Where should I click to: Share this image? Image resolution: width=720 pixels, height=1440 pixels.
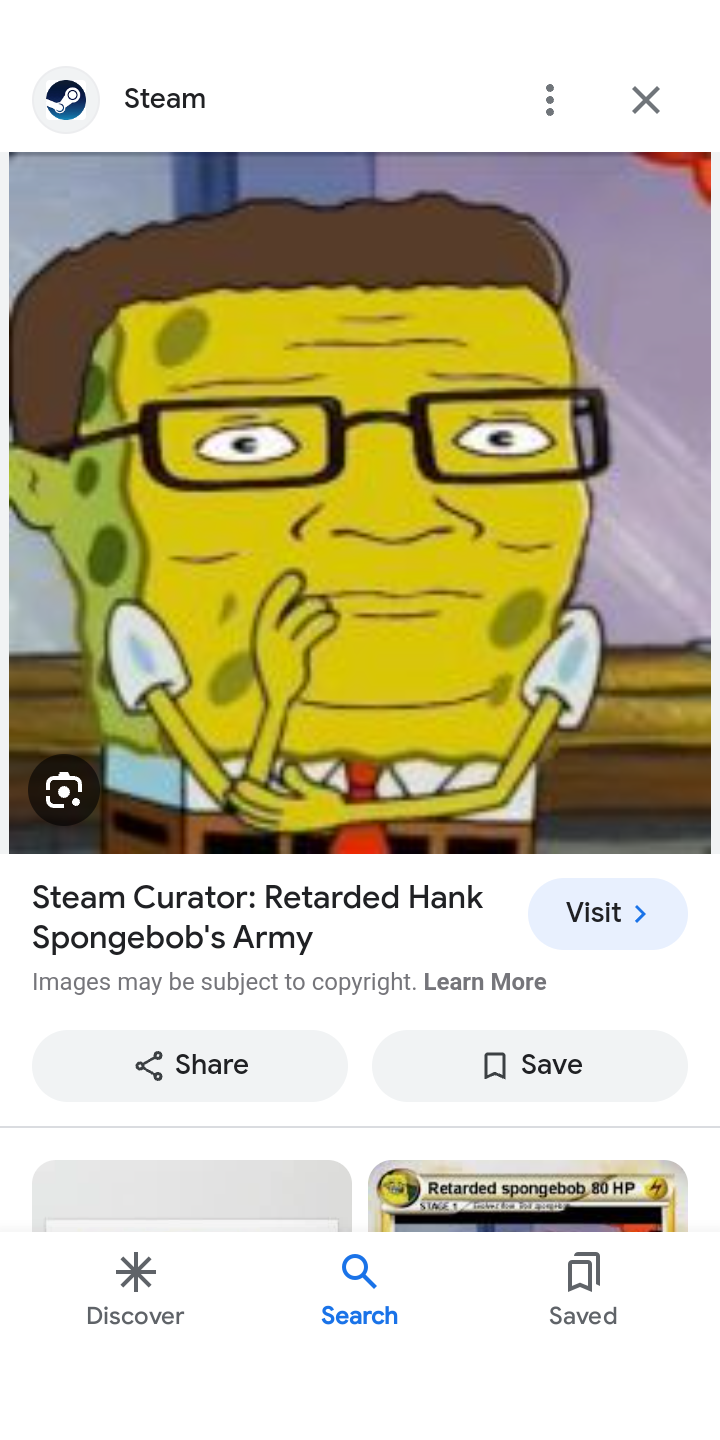pos(190,1065)
